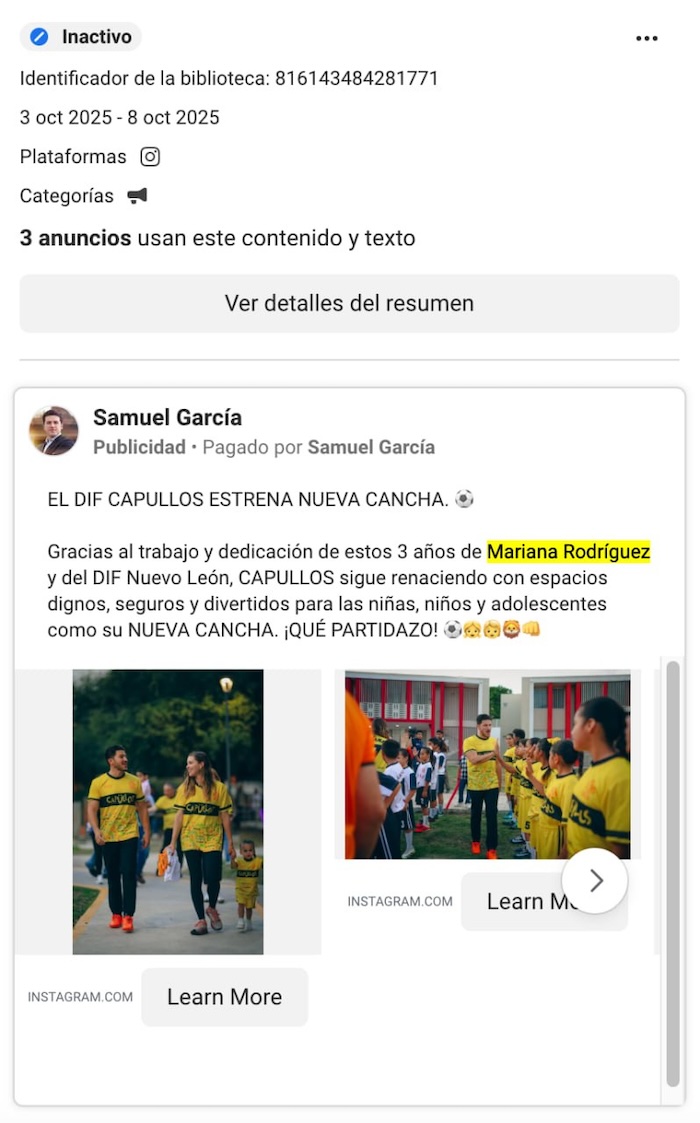
Task: Tap Ver detalles del resumen button
Action: [349, 303]
